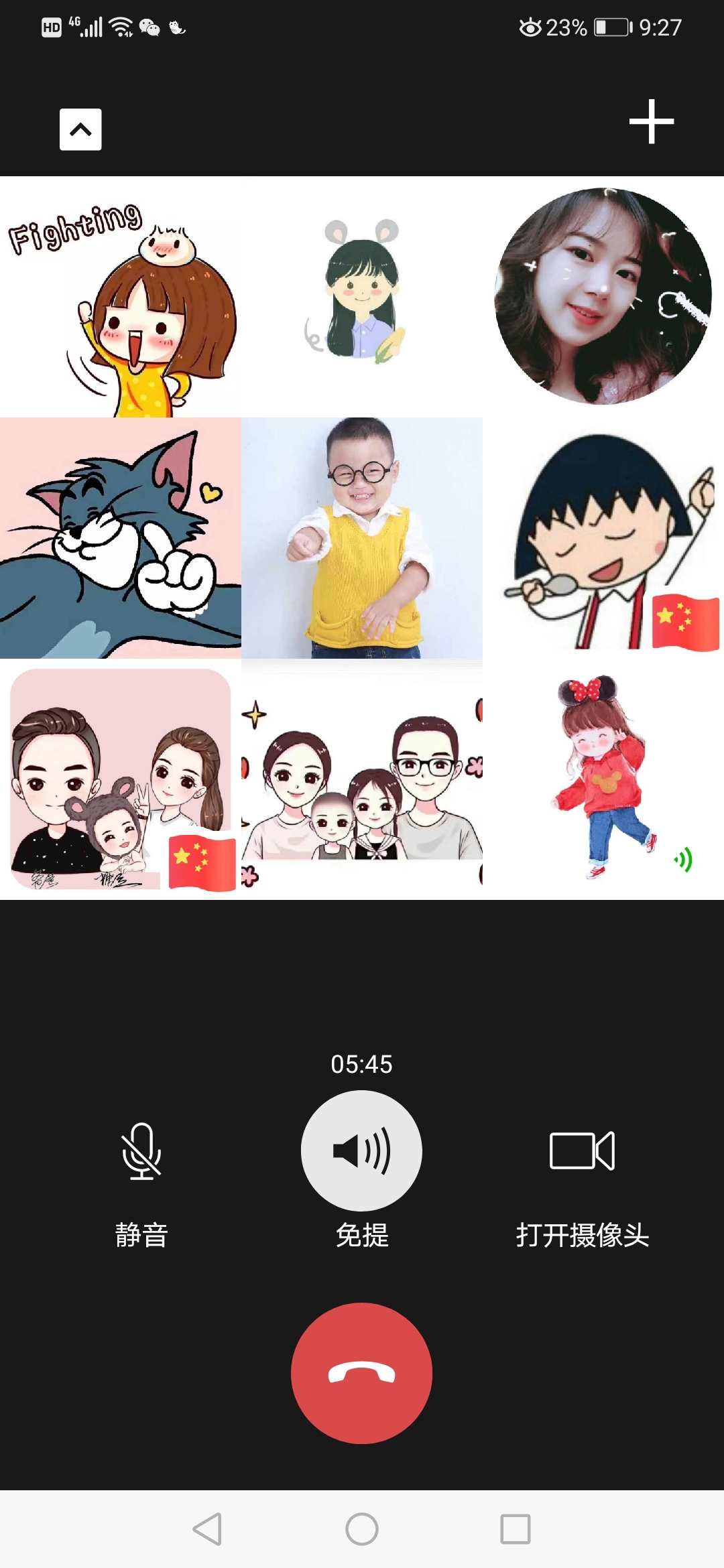724x1568 pixels.
Task: Go back with the system back button
Action: click(x=207, y=1529)
